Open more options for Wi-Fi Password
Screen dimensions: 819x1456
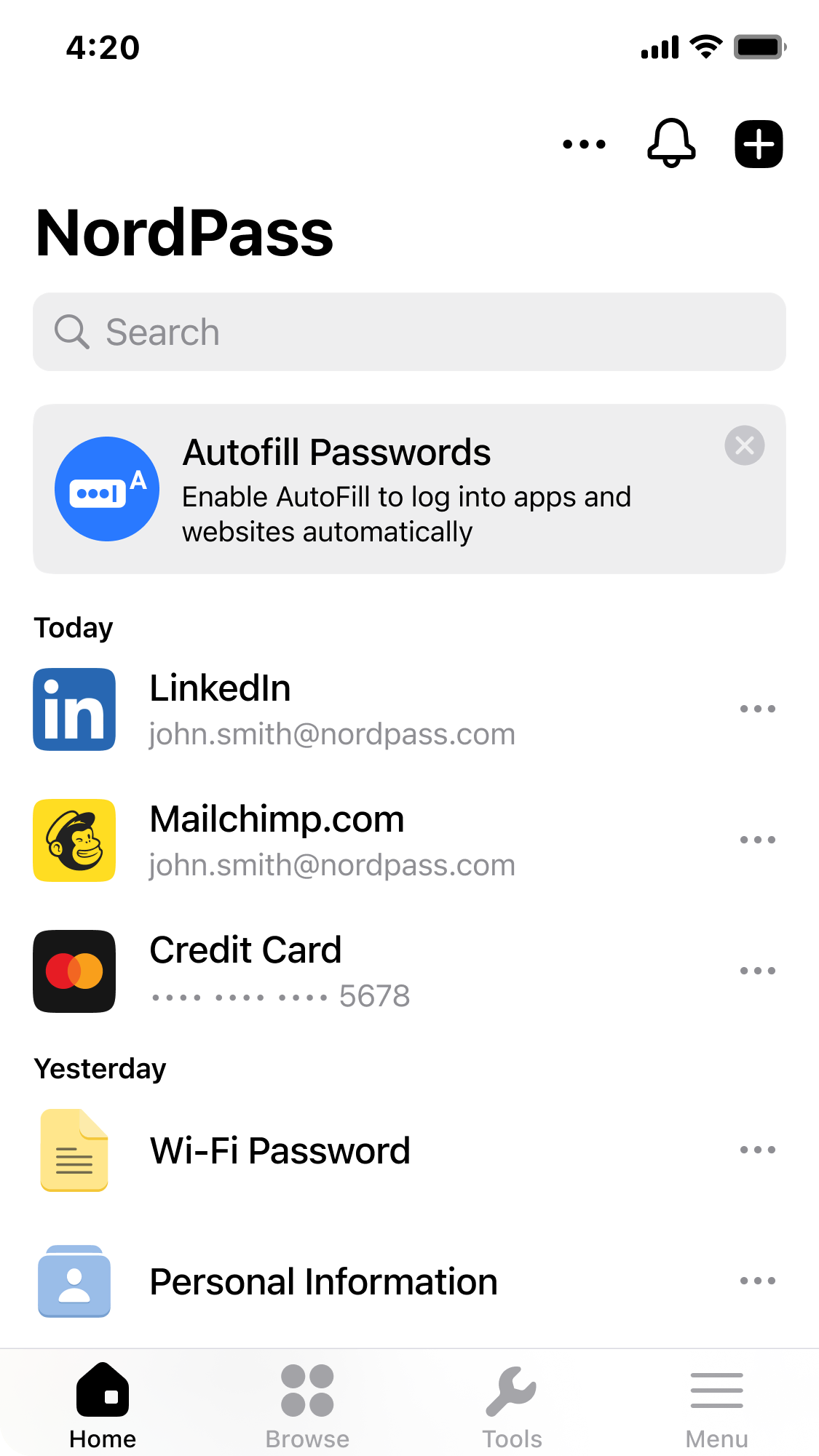pos(757,1150)
